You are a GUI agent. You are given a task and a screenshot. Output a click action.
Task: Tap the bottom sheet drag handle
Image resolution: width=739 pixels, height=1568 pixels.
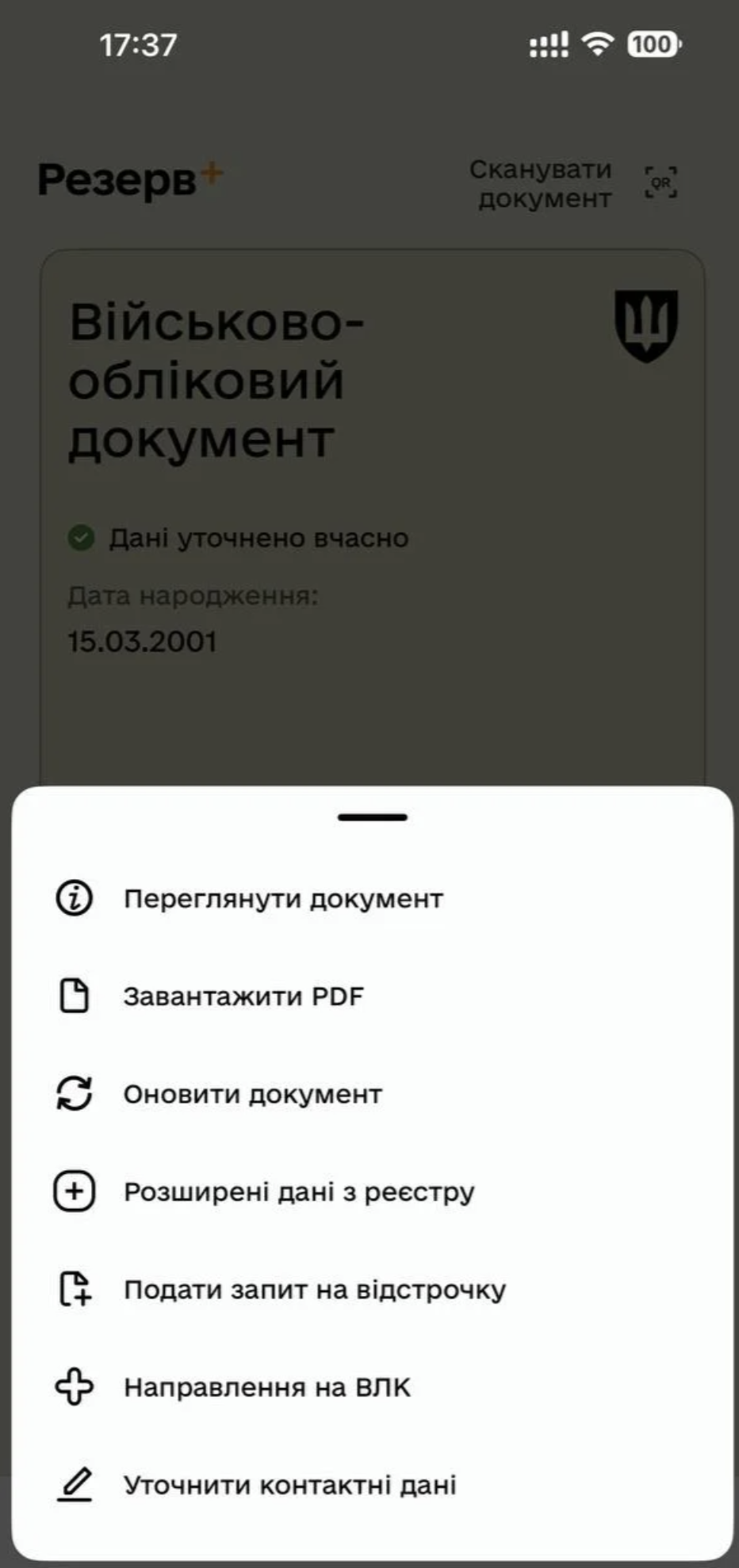pos(372,817)
